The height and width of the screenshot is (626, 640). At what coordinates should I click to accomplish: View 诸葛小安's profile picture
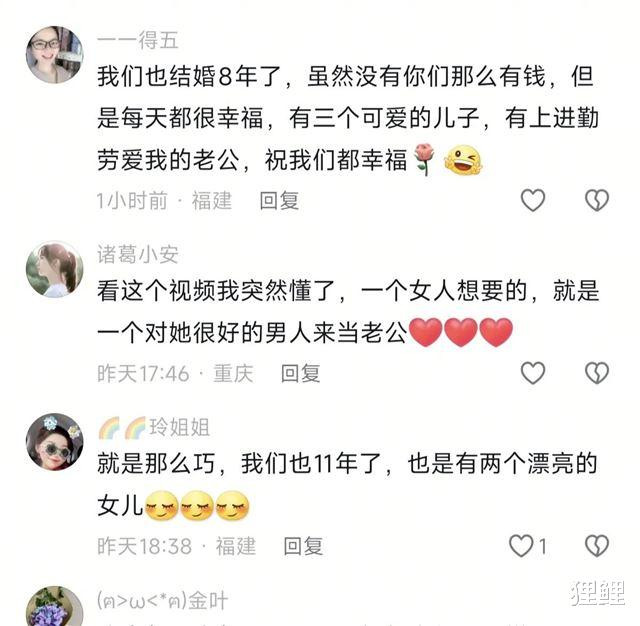54,269
